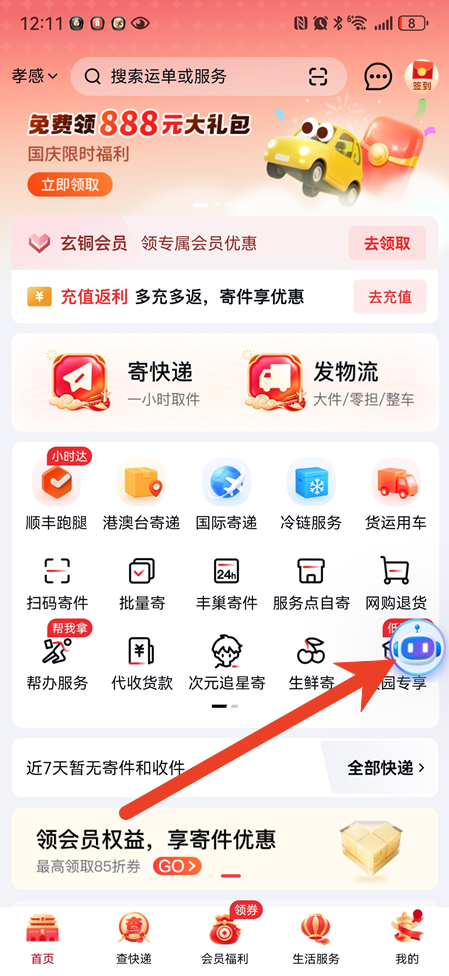The image size is (449, 976).
Task: Tap 立即领取 on the 888元 banner
Action: point(70,185)
